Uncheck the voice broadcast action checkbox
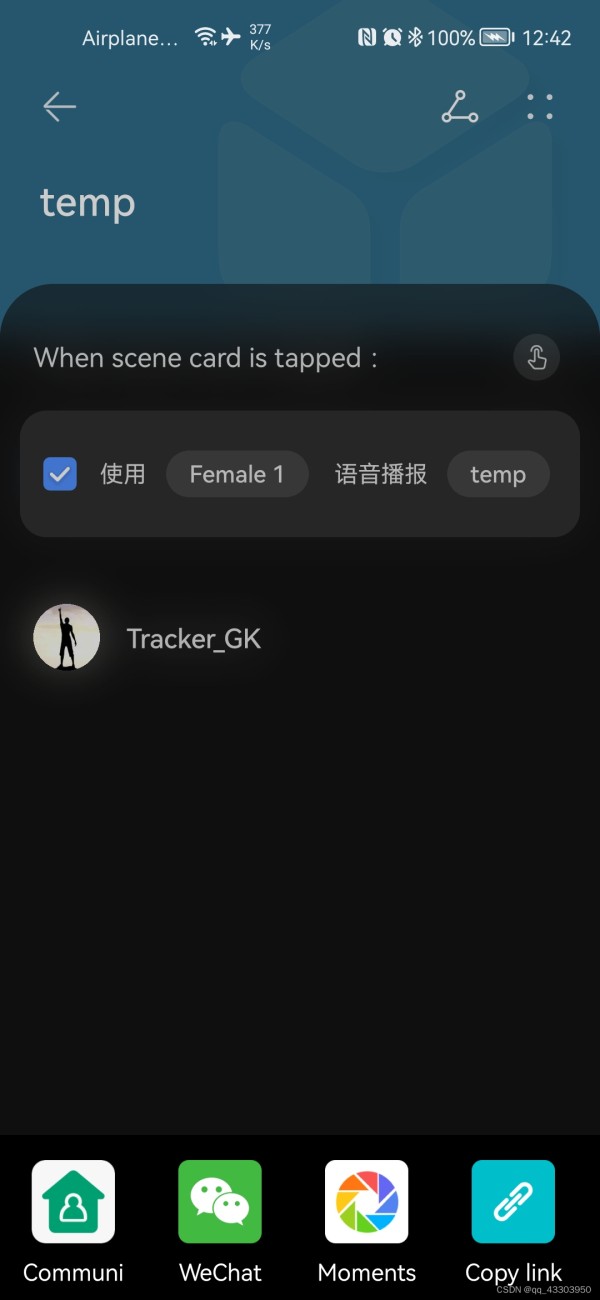 [x=60, y=474]
